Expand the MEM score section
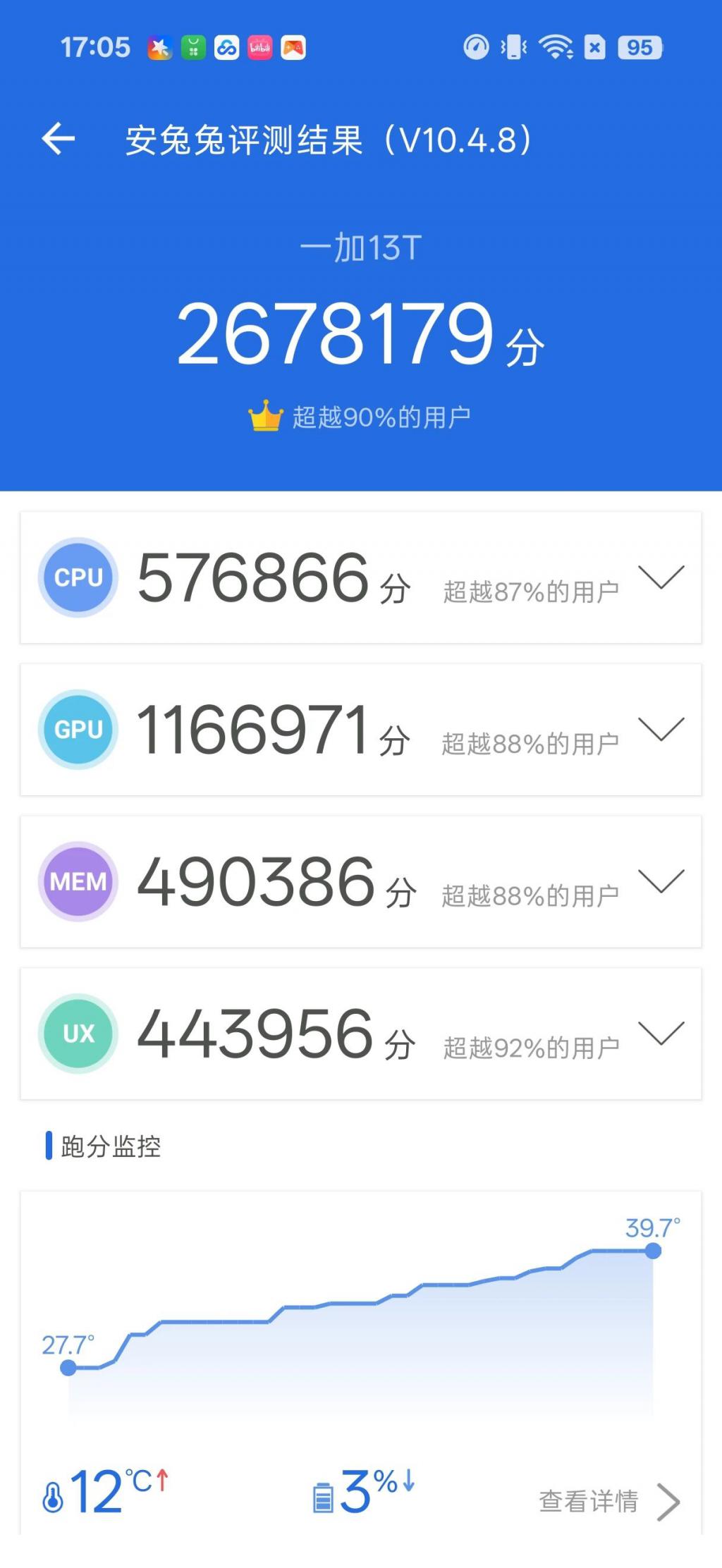The width and height of the screenshot is (722, 1568). click(661, 881)
